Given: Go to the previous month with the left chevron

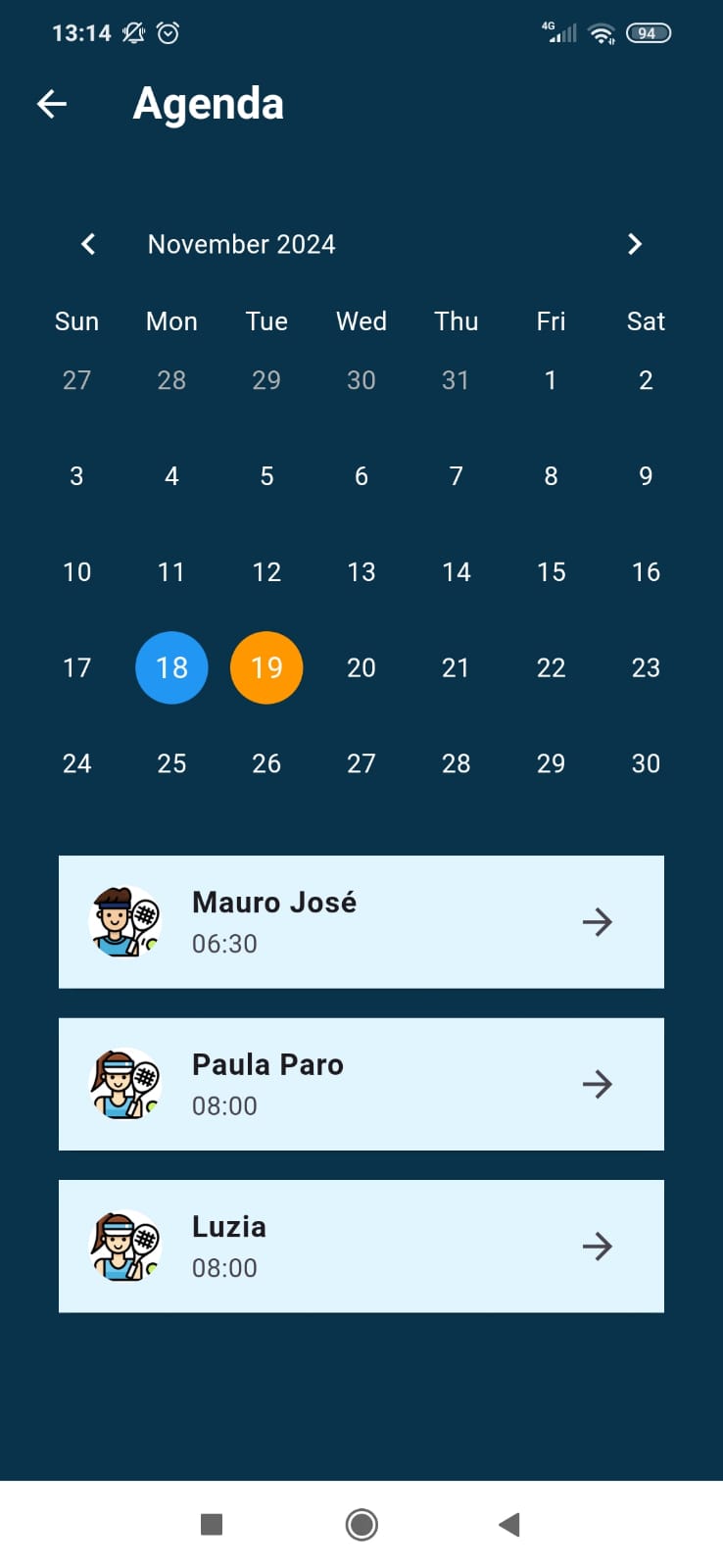Looking at the screenshot, I should (x=87, y=244).
